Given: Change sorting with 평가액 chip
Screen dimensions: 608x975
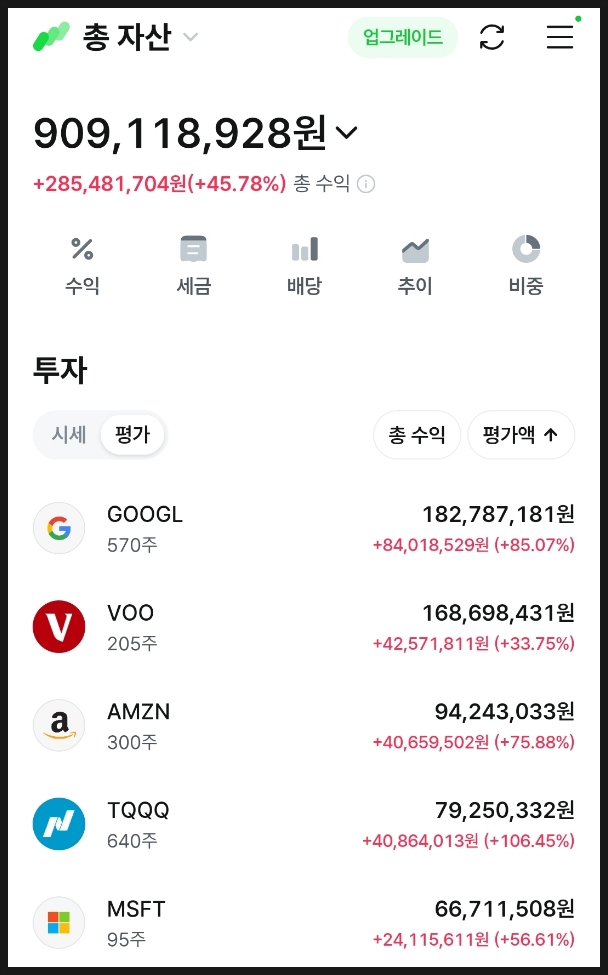Looking at the screenshot, I should tap(521, 435).
